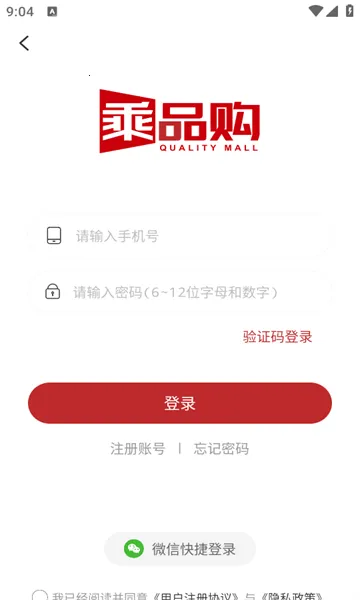
Task: Tap the password input field
Action: point(180,292)
